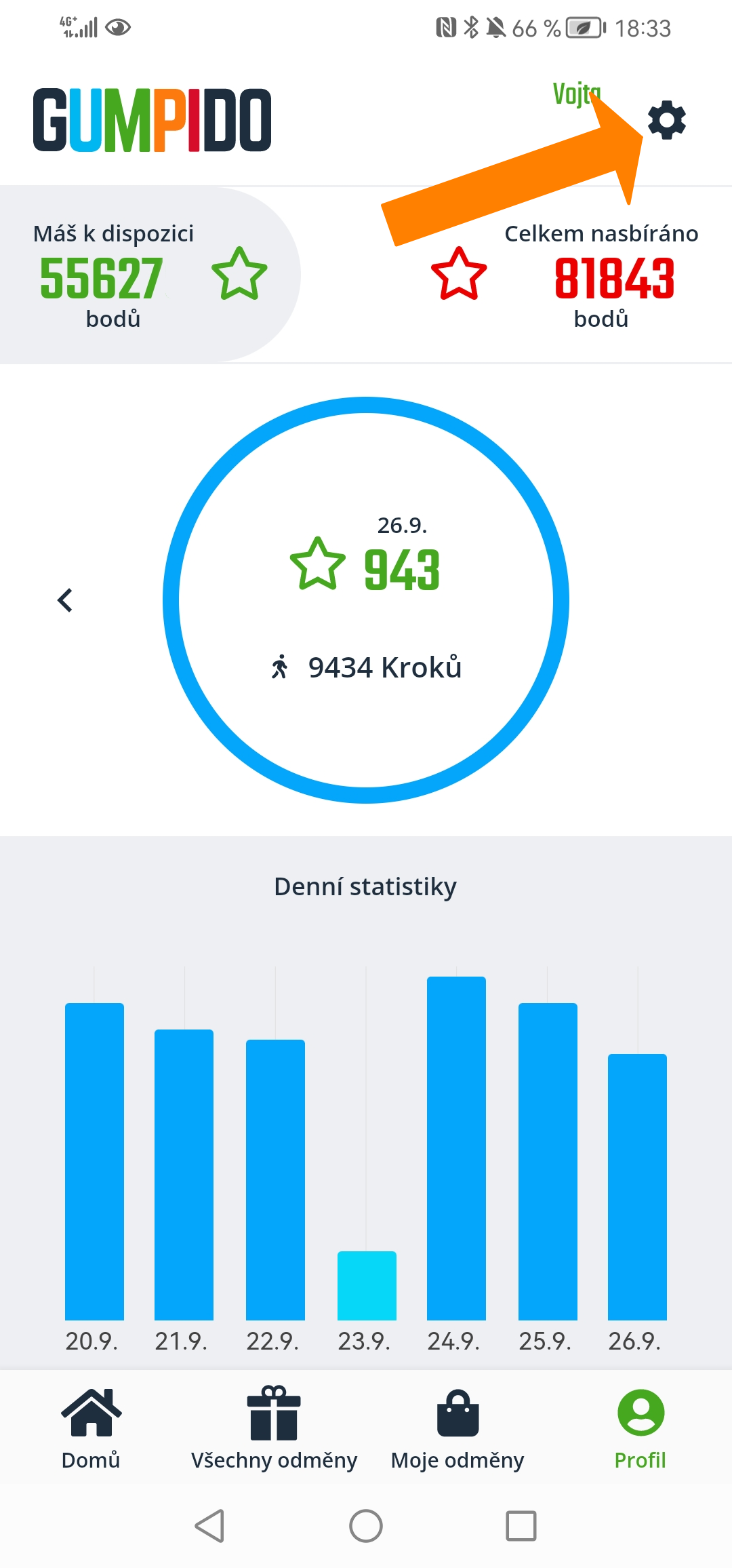Tap the system back button
The height and width of the screenshot is (1568, 732).
[209, 1526]
